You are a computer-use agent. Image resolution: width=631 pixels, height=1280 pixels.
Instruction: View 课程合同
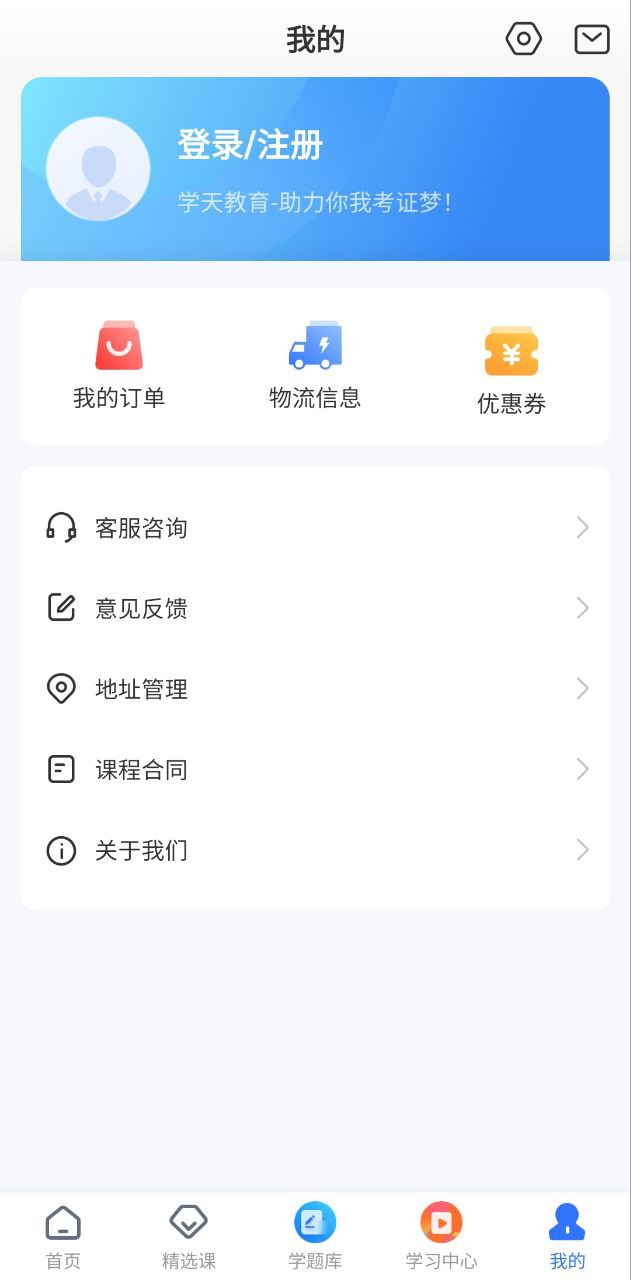click(x=315, y=770)
